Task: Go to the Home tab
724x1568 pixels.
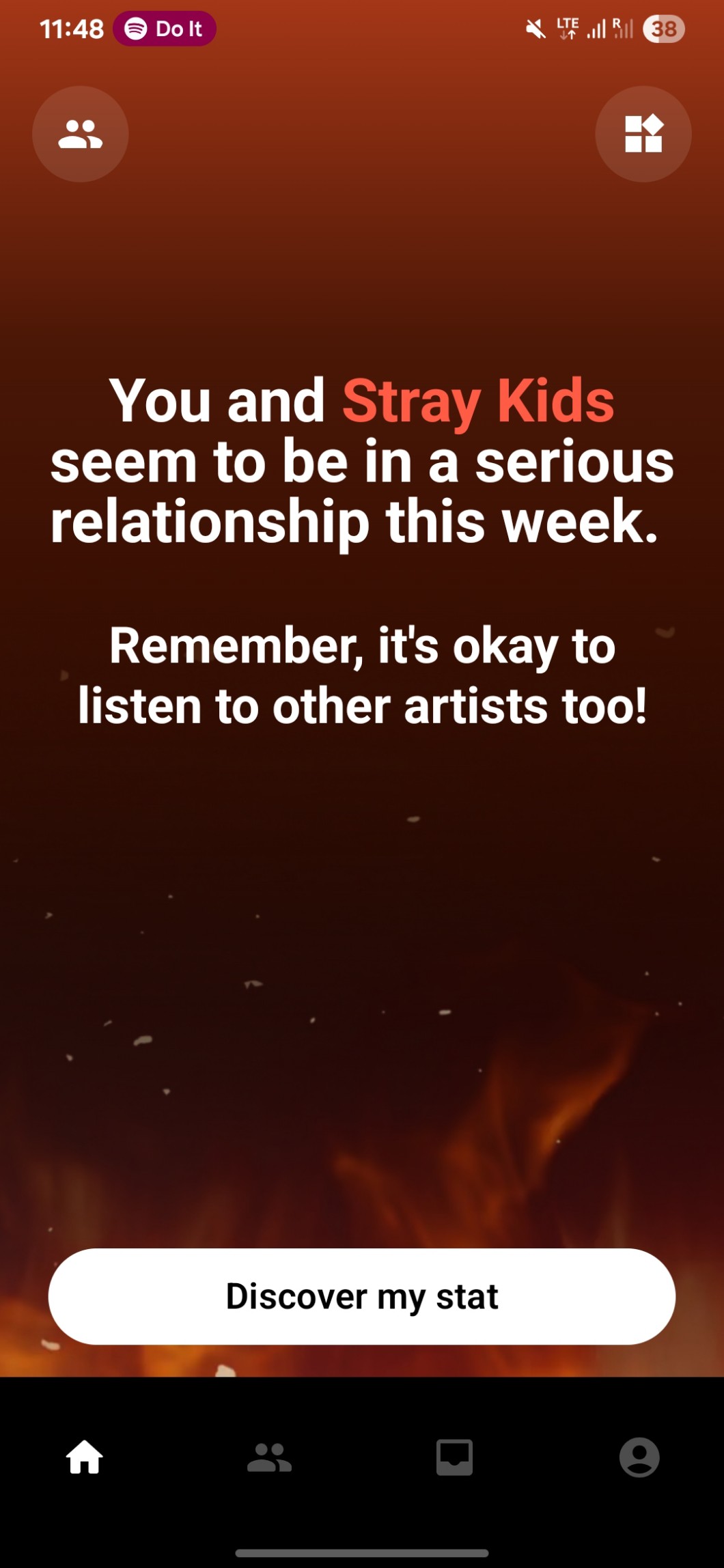Action: pyautogui.click(x=85, y=1457)
